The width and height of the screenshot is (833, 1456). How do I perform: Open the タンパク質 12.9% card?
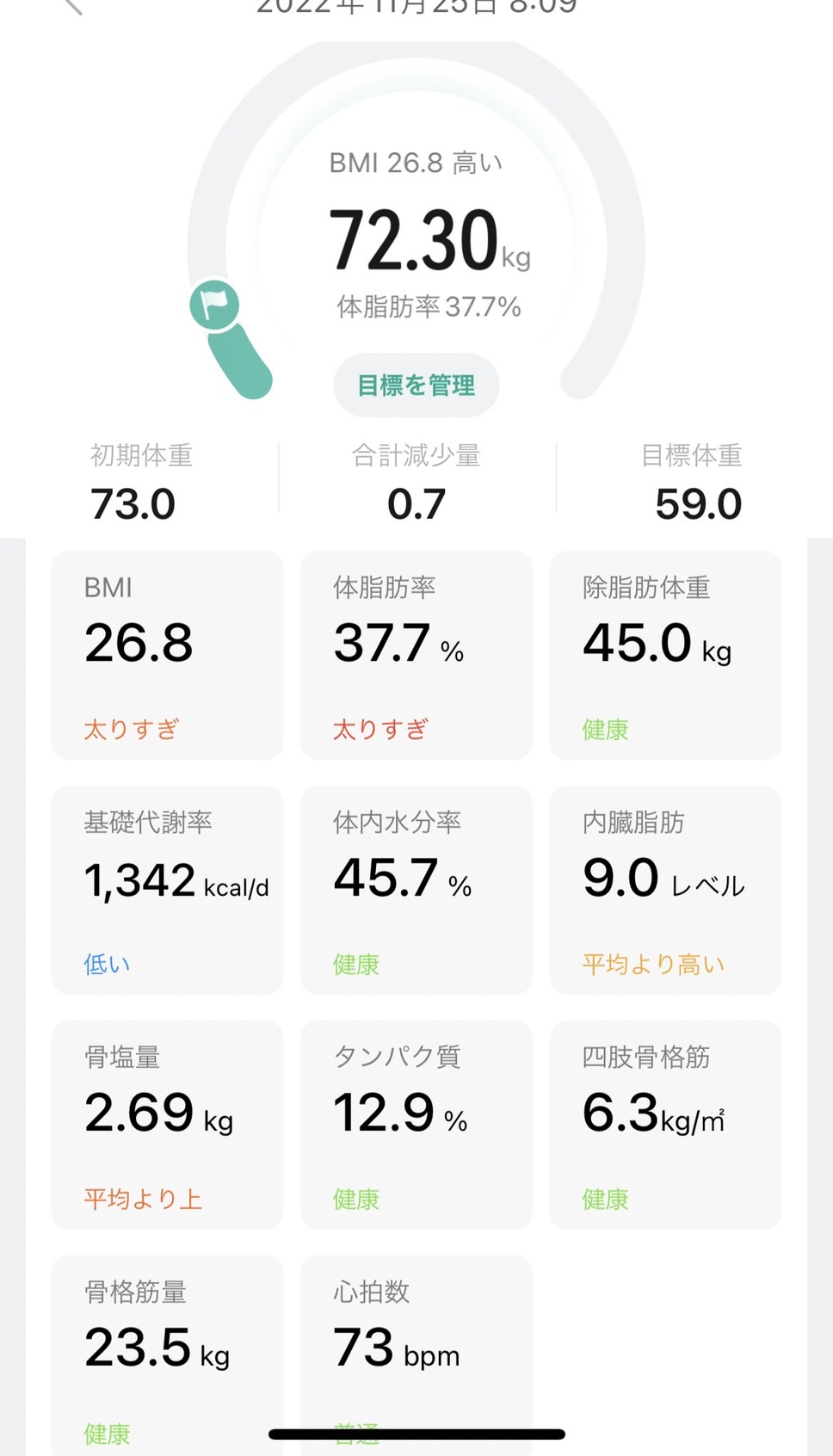(x=416, y=1125)
